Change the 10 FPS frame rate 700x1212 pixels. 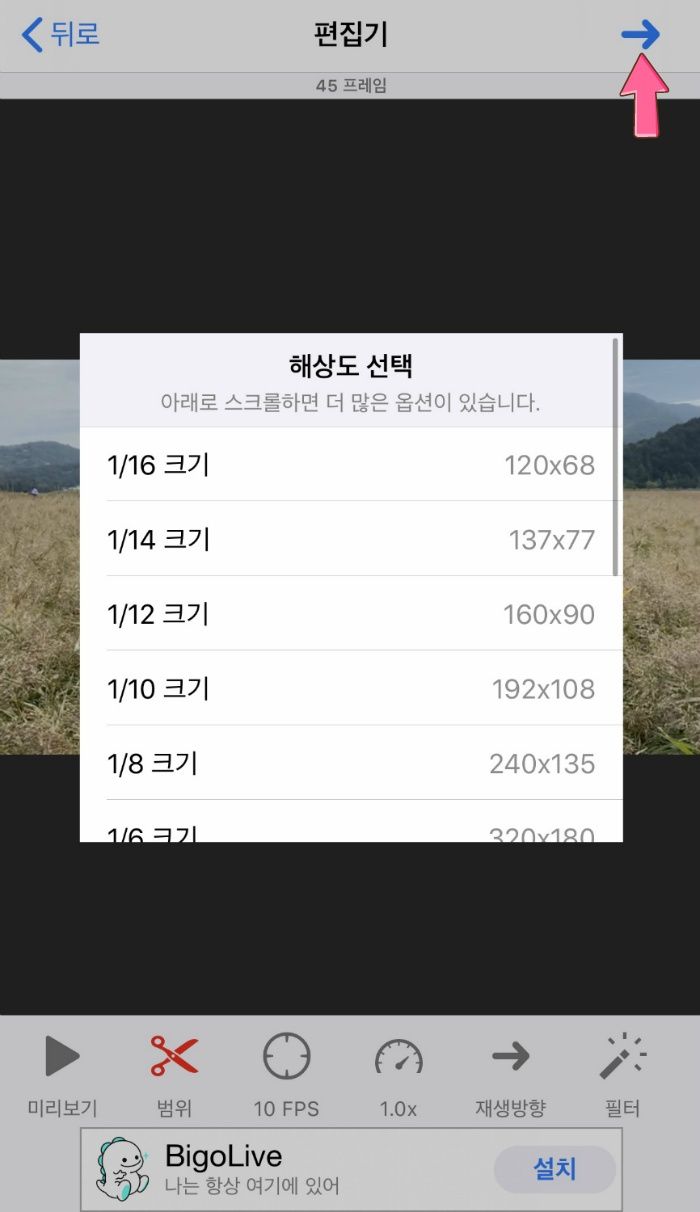click(286, 1075)
